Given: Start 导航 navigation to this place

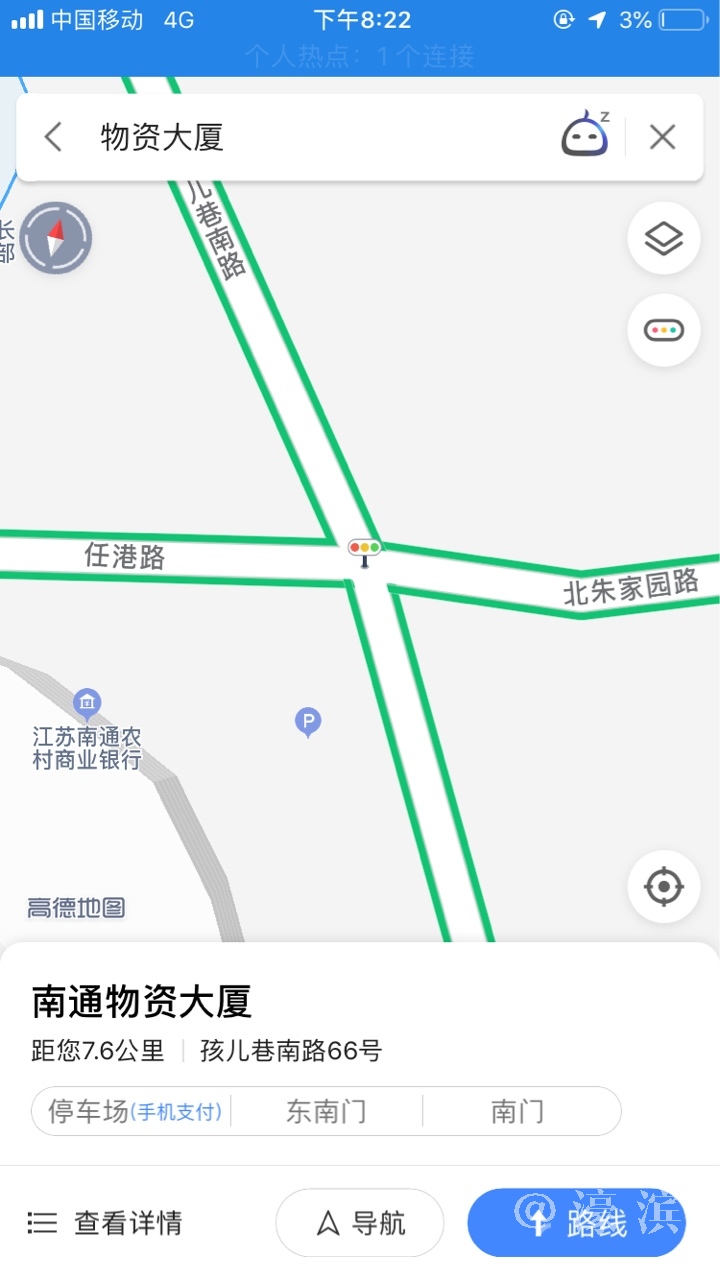Looking at the screenshot, I should coord(360,1222).
